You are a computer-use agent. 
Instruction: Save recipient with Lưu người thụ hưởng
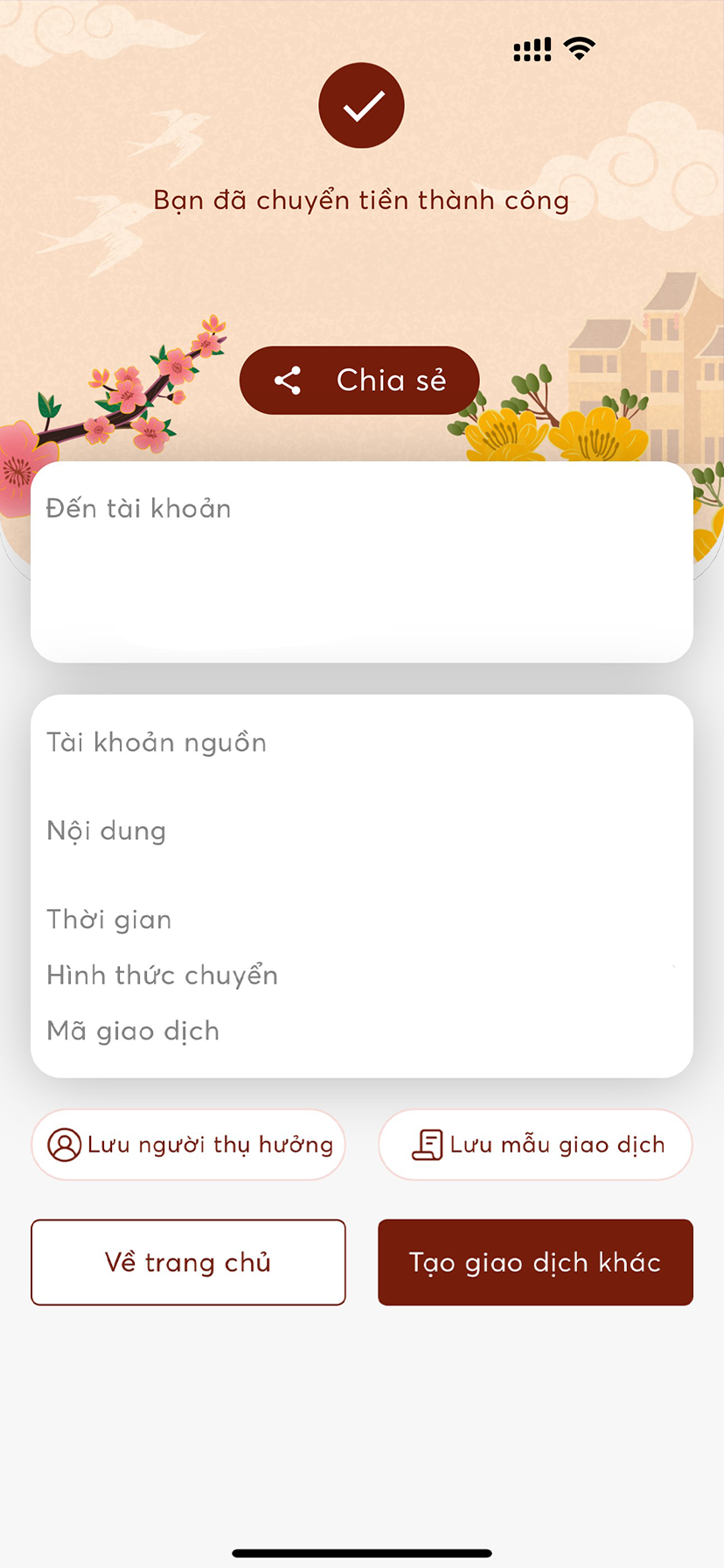[x=189, y=1144]
